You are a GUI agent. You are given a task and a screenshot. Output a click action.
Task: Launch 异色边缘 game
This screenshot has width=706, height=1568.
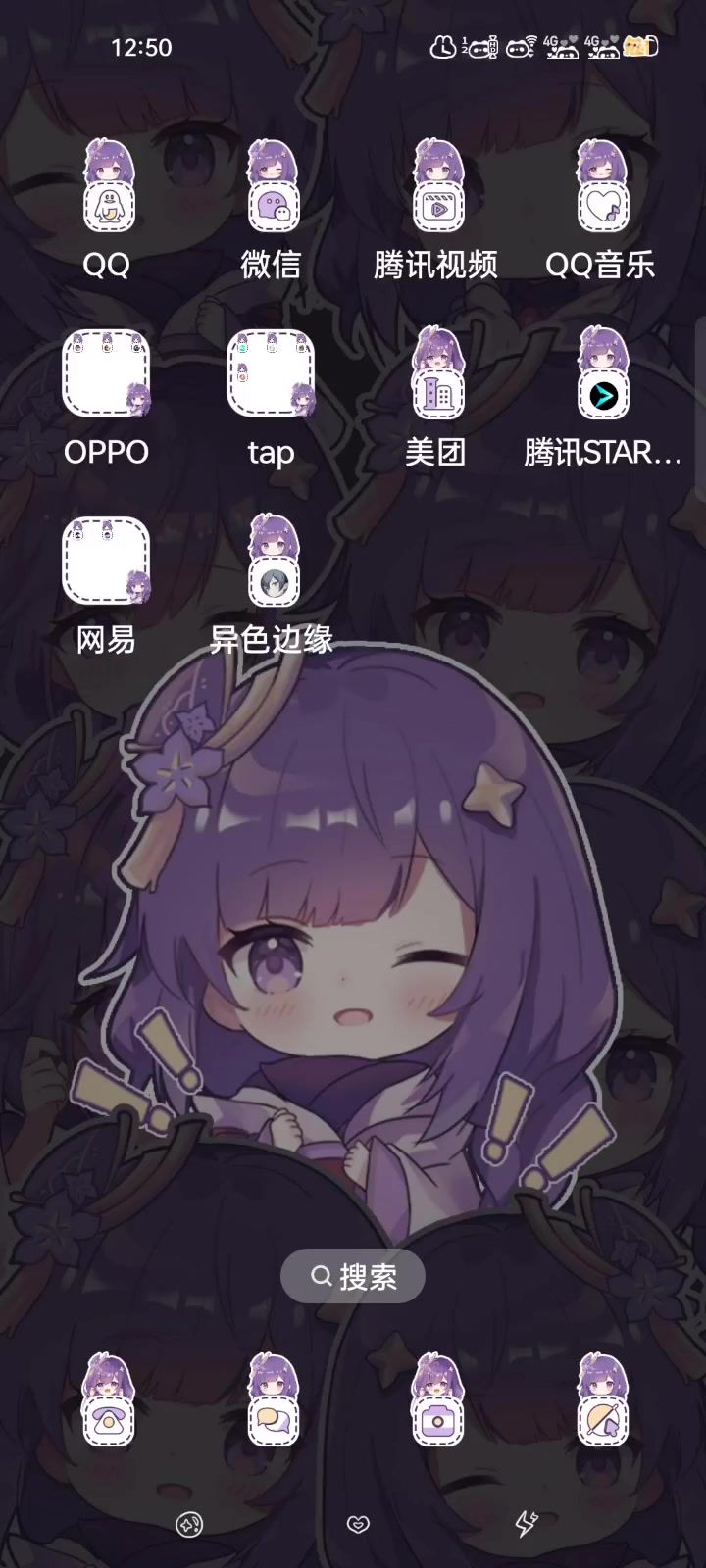point(272,562)
